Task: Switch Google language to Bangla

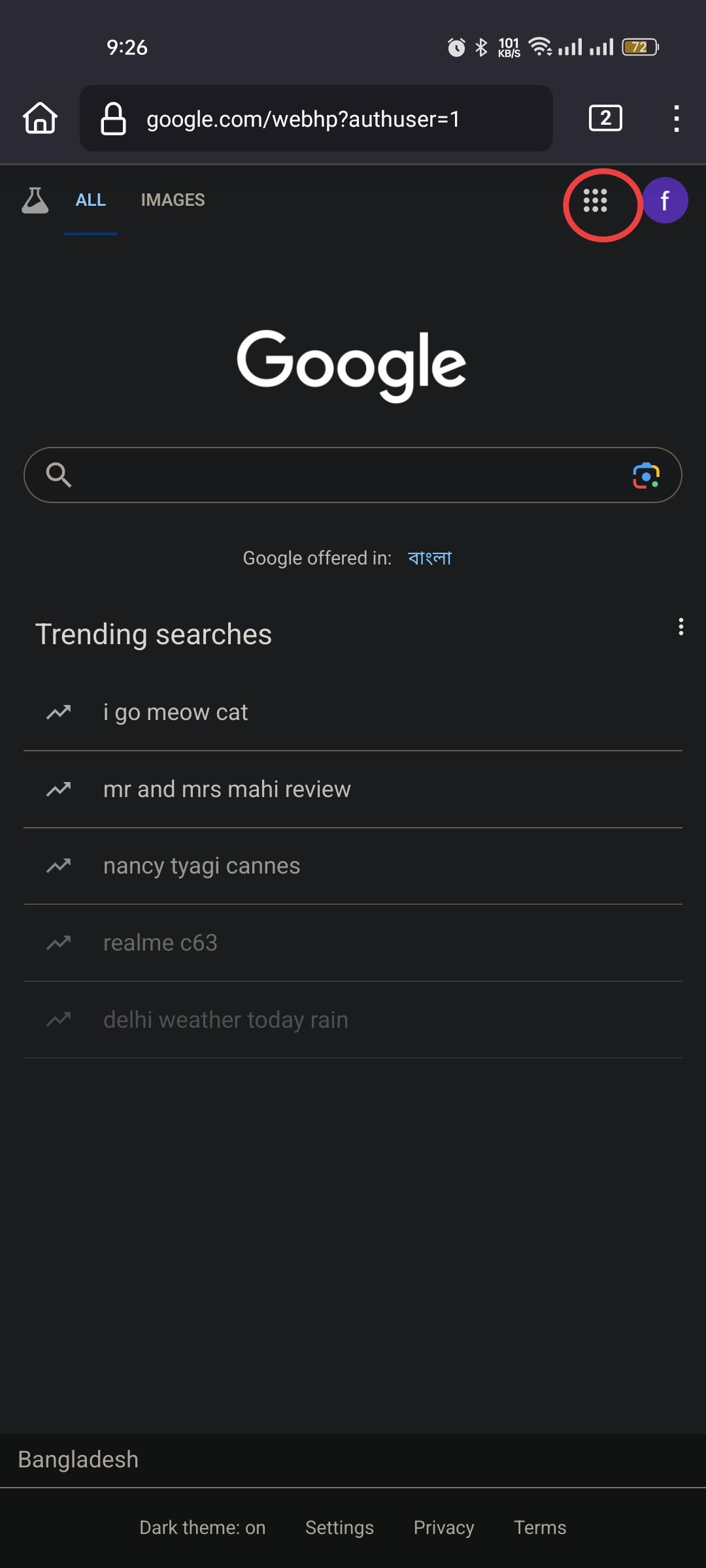Action: (x=429, y=558)
